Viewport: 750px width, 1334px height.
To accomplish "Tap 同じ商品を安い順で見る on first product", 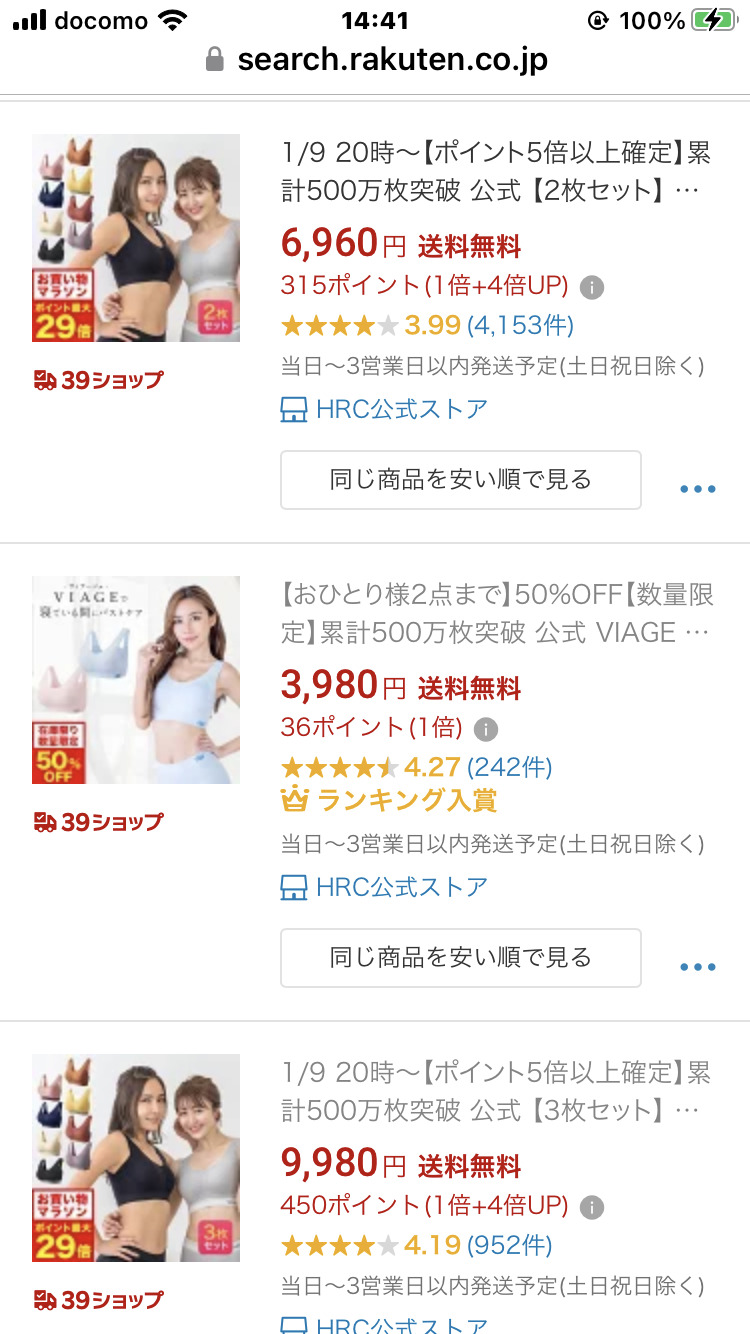I will pos(461,480).
